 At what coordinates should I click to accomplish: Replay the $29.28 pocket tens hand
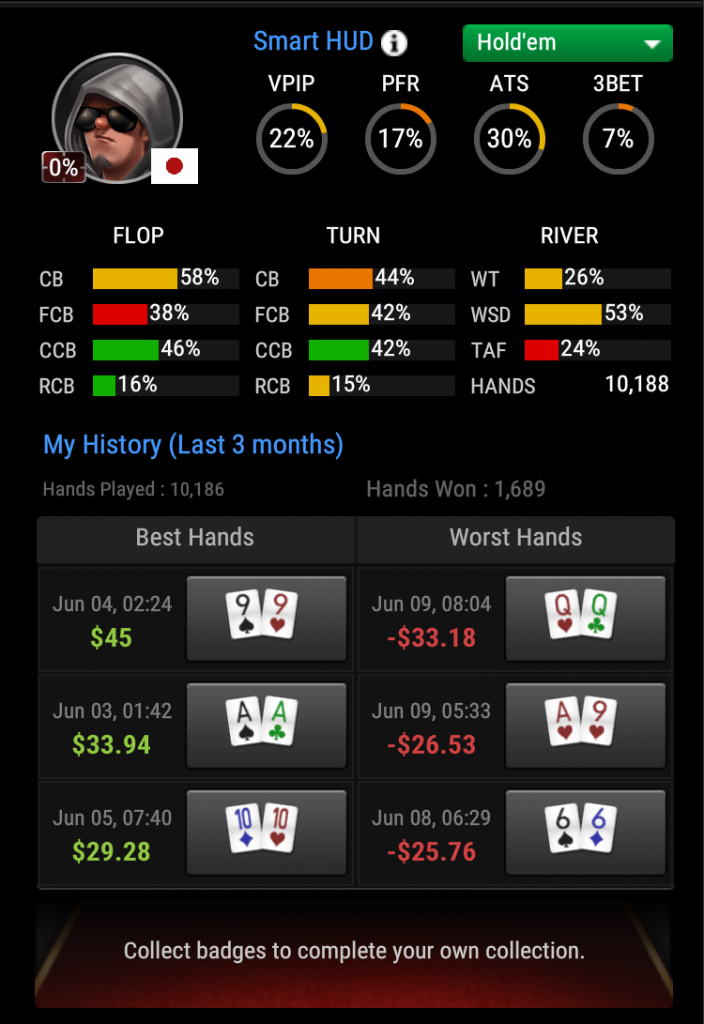pos(266,833)
